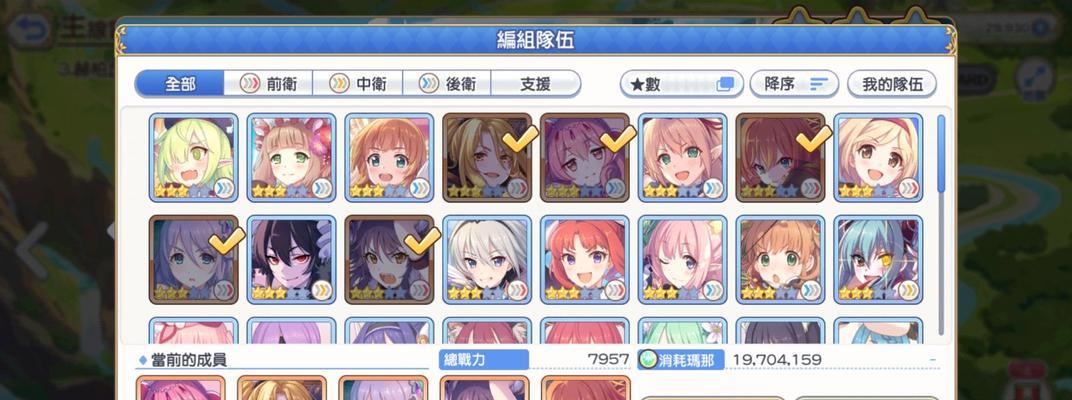
Task: Select the white-haired character in second row
Action: 487,259
